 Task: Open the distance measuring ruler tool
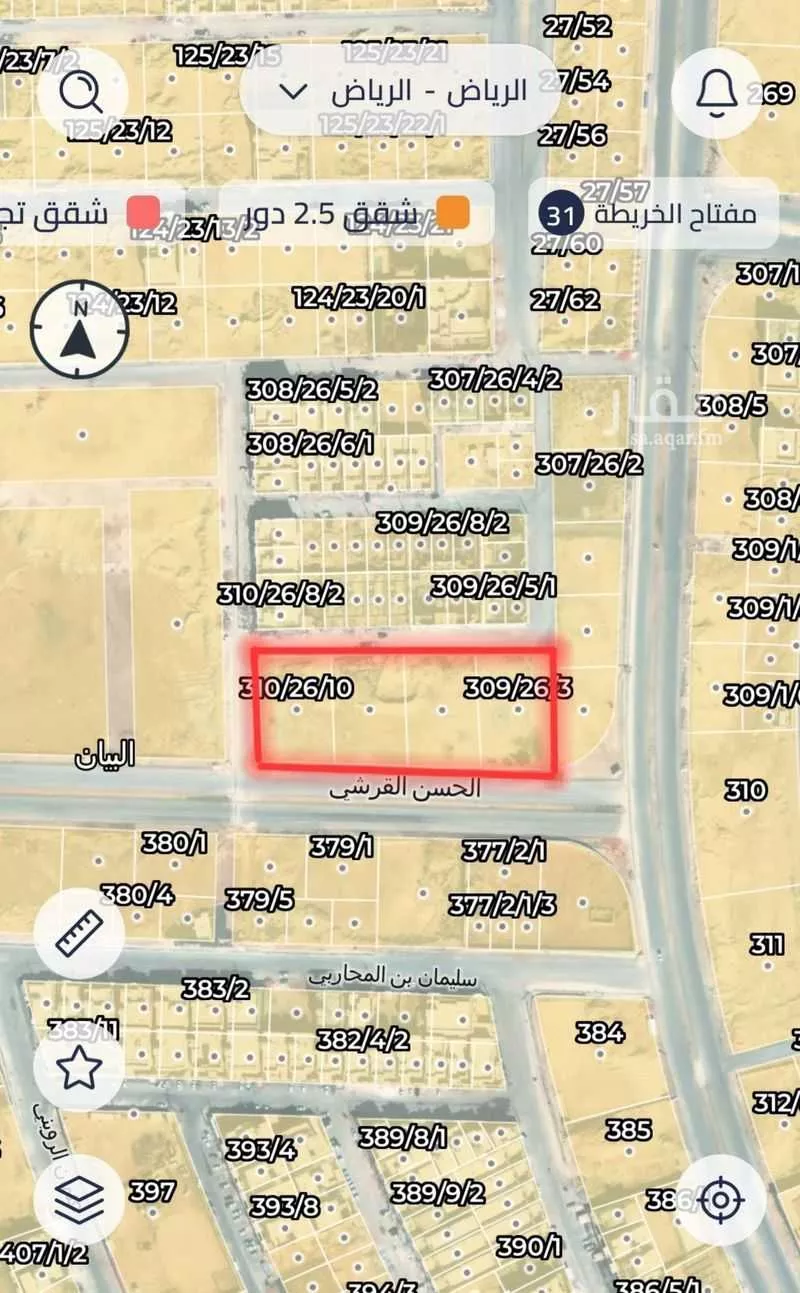pos(80,933)
